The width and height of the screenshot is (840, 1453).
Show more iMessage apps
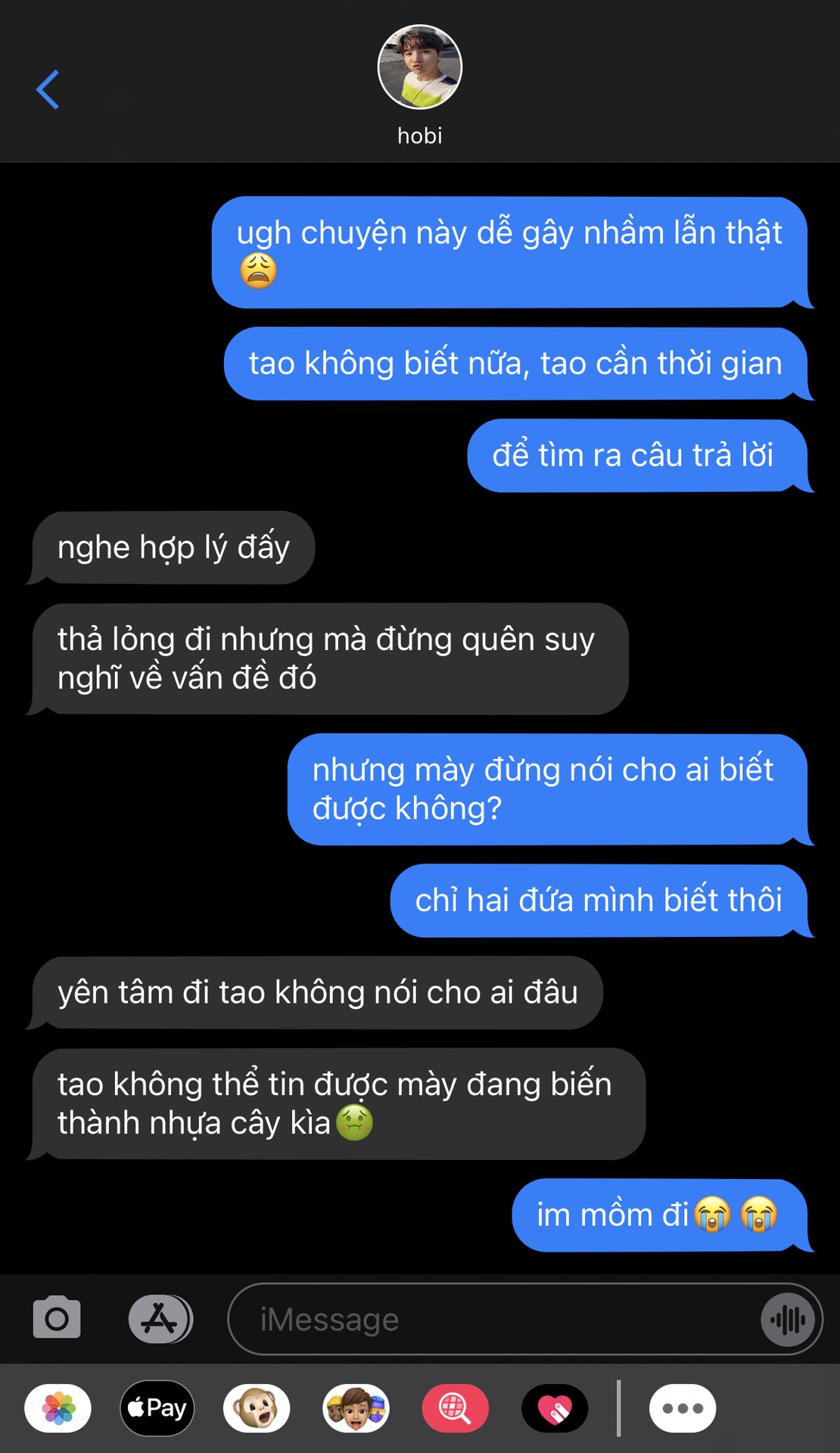pyautogui.click(x=683, y=1408)
